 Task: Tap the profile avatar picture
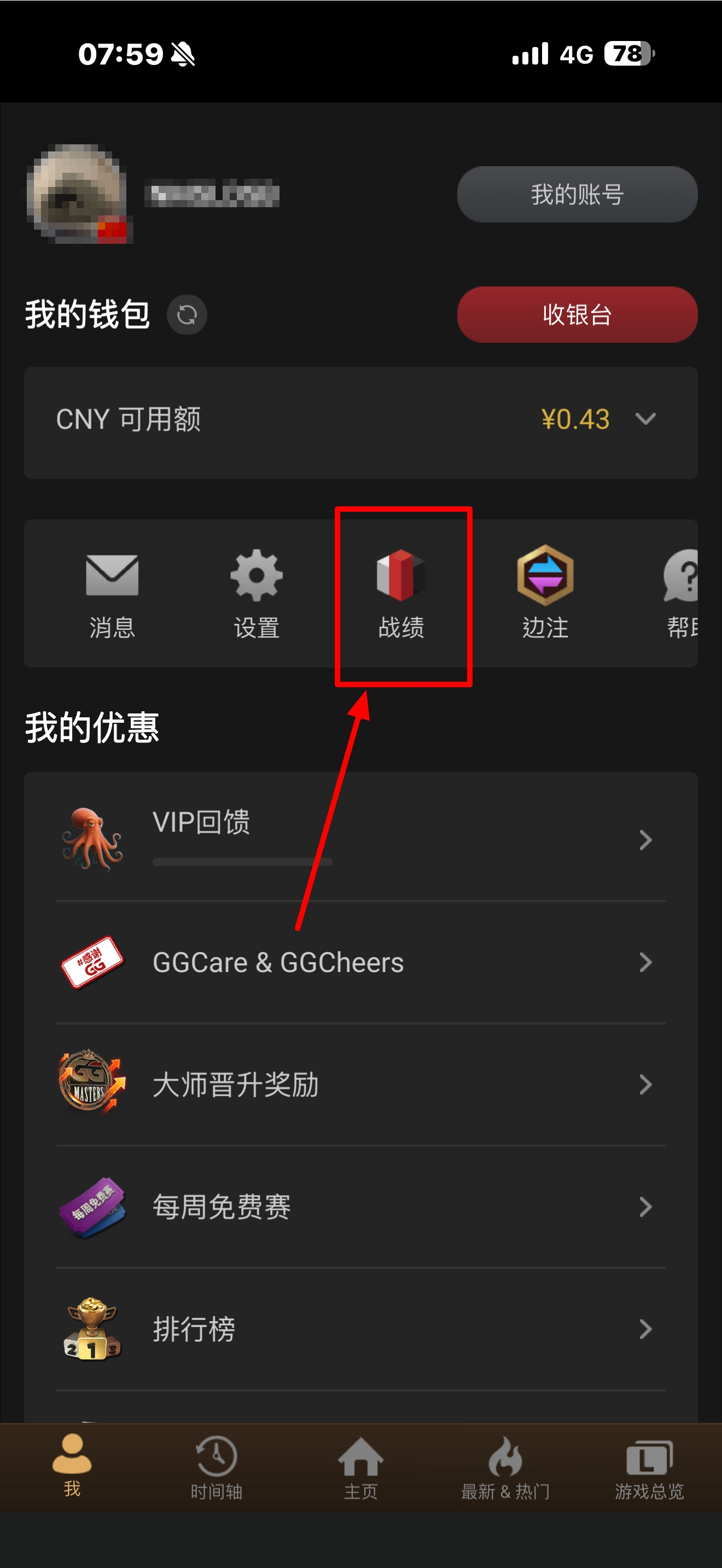(x=77, y=194)
